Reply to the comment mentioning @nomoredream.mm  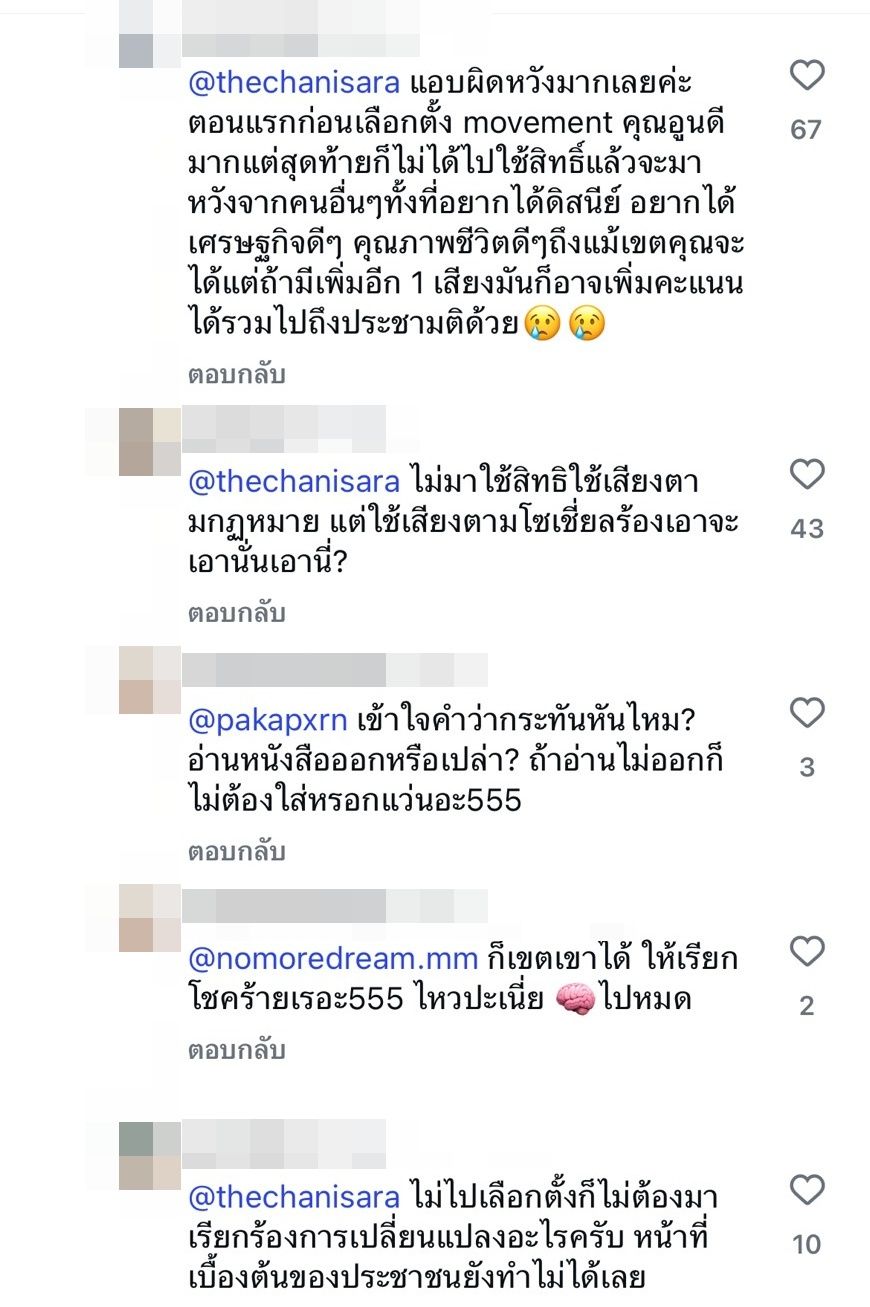(237, 1051)
